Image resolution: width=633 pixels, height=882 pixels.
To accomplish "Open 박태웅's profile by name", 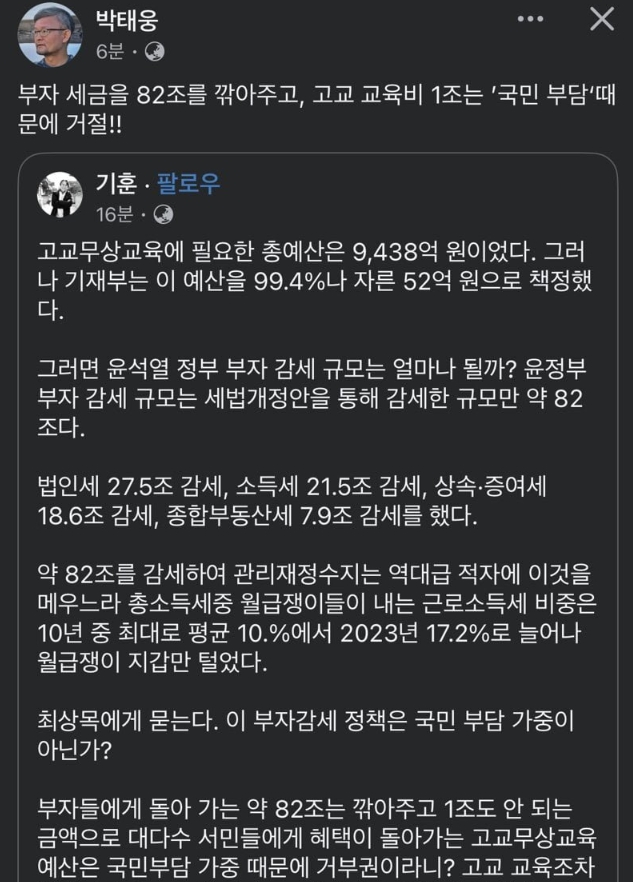I will click(x=126, y=19).
